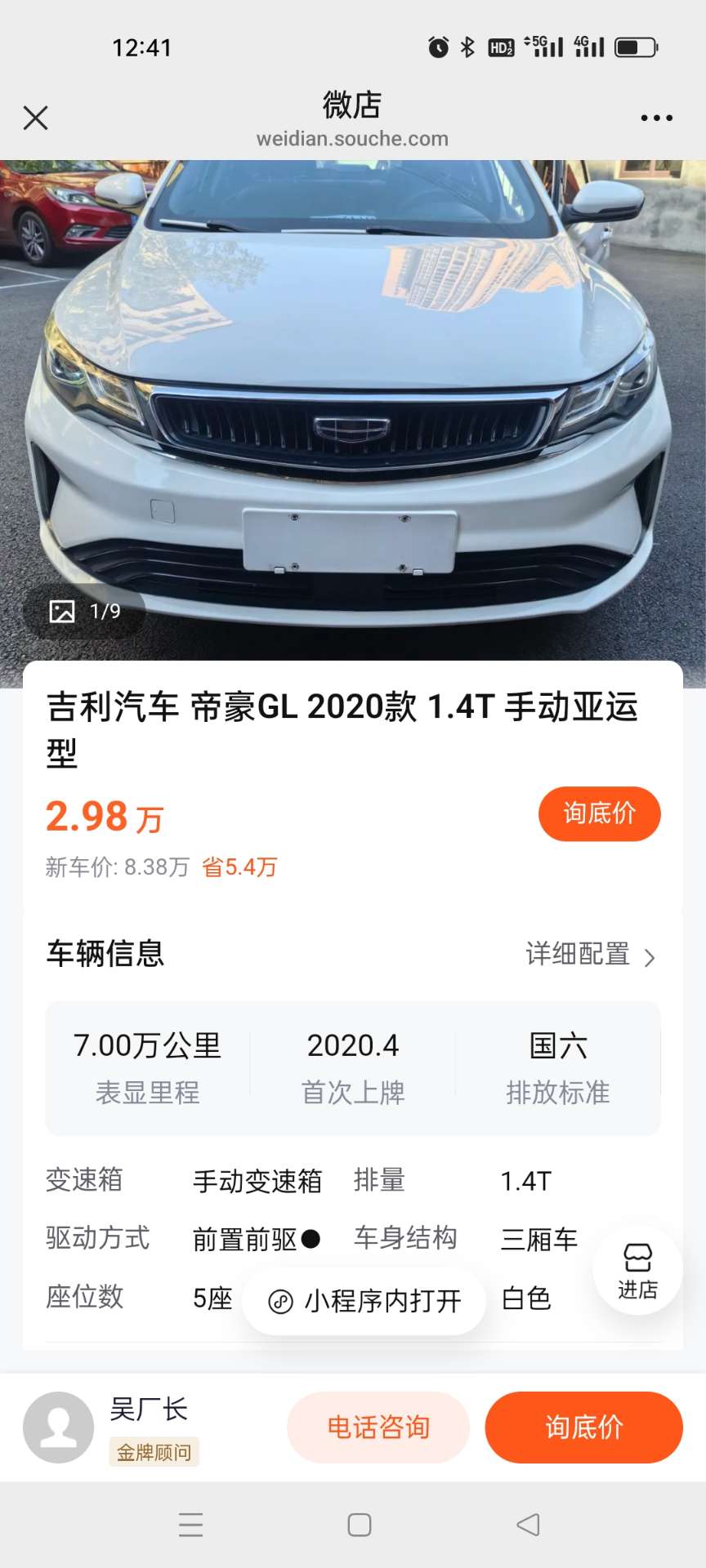The height and width of the screenshot is (1568, 706).
Task: Go back using the system back button
Action: point(528,1525)
